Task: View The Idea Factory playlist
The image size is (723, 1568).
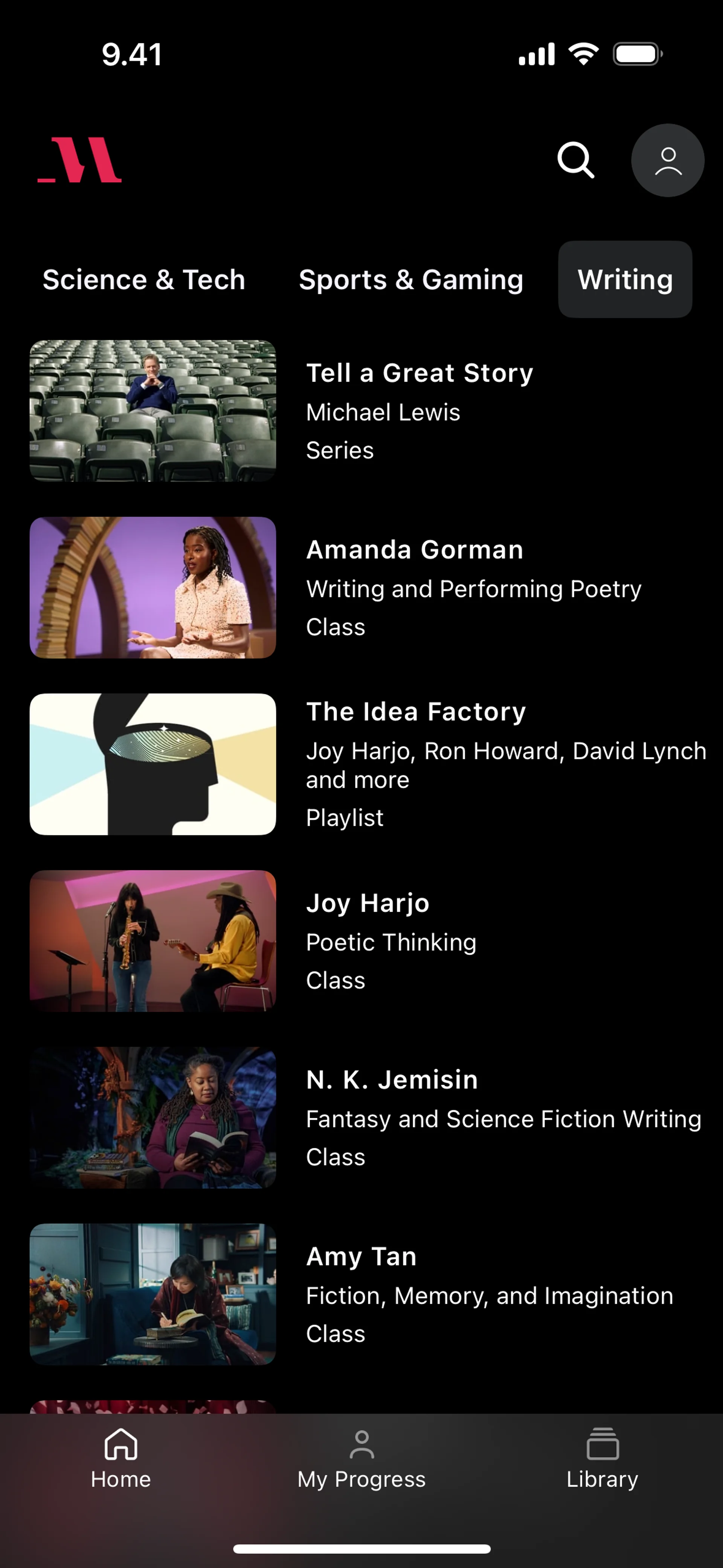Action: (x=365, y=764)
